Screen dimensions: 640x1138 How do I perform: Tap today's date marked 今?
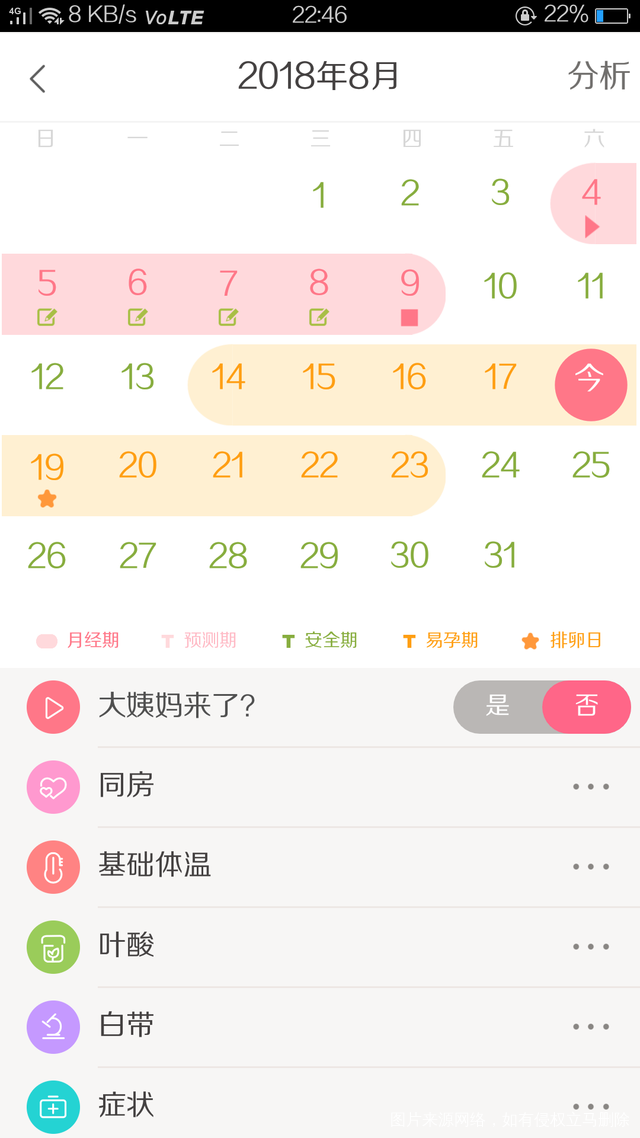(x=590, y=384)
